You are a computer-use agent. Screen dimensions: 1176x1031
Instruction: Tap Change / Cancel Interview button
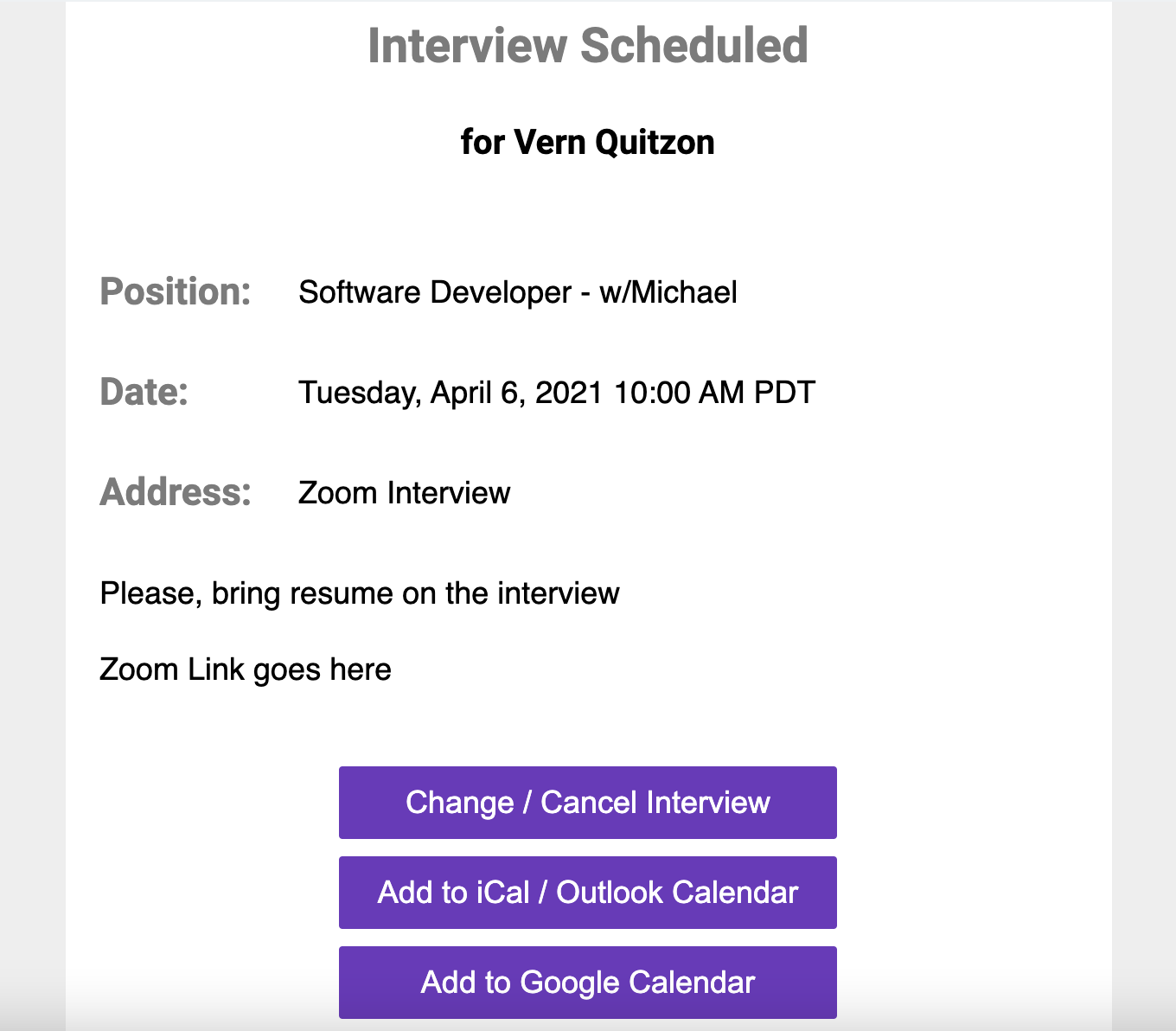(x=587, y=803)
